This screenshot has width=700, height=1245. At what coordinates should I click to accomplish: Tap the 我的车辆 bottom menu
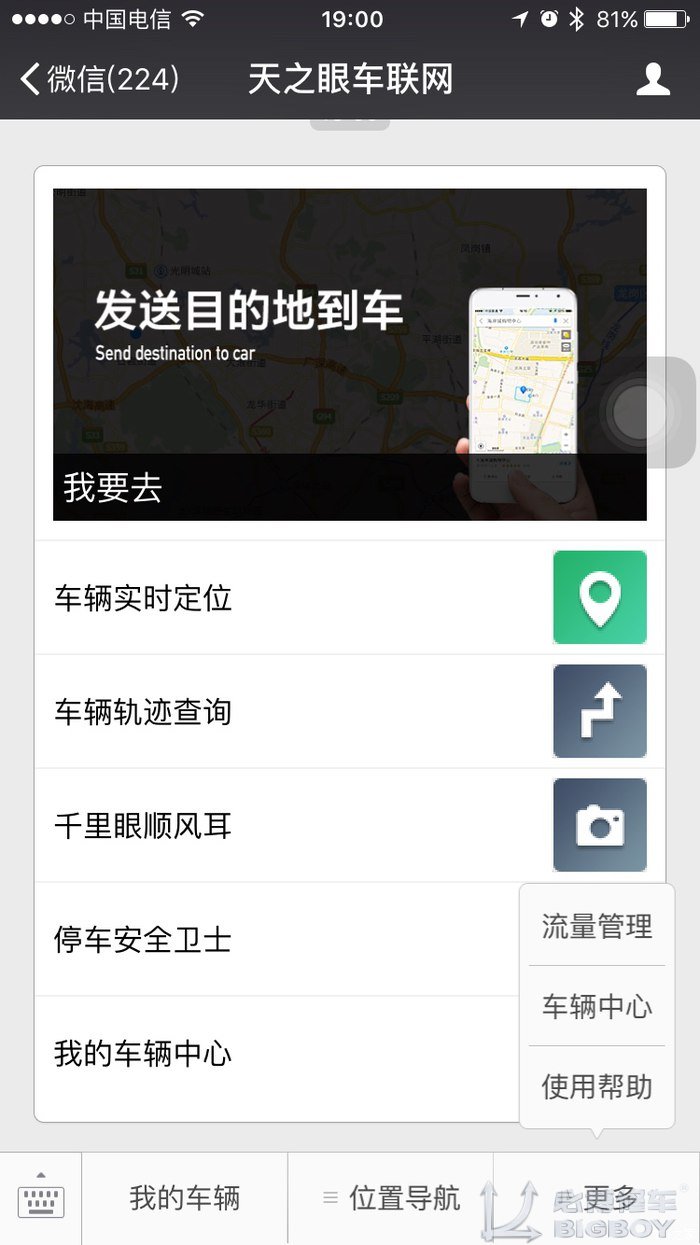185,1197
